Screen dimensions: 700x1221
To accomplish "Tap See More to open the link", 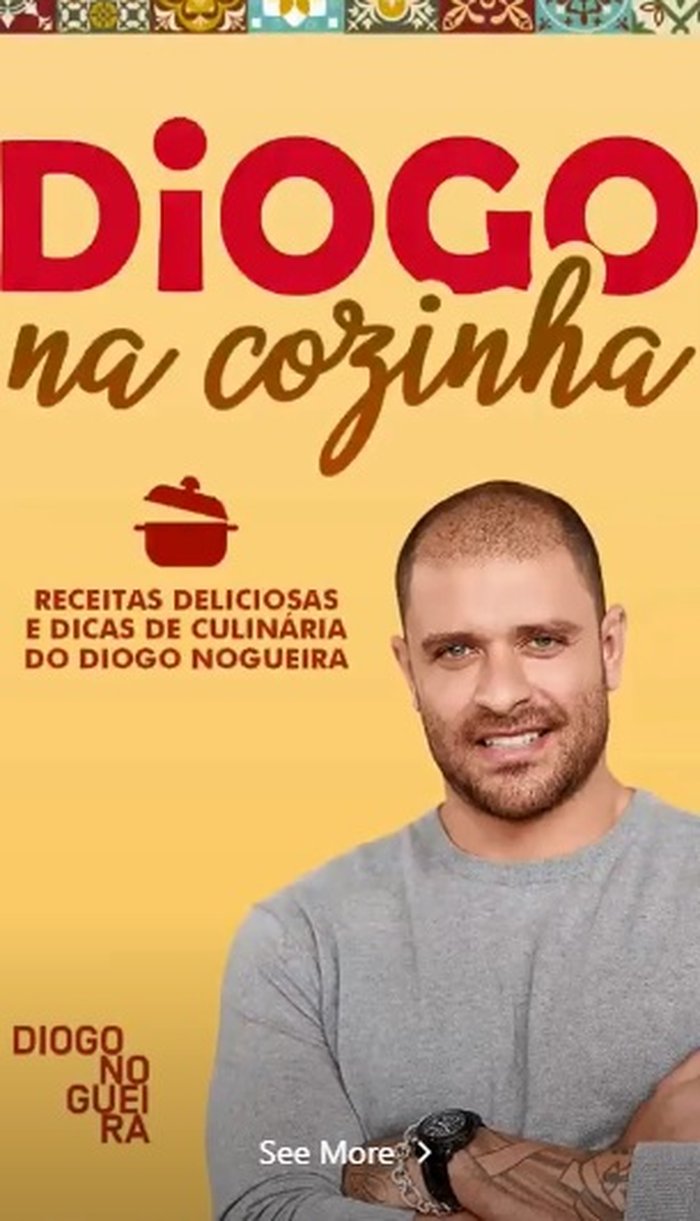I will (x=345, y=1152).
